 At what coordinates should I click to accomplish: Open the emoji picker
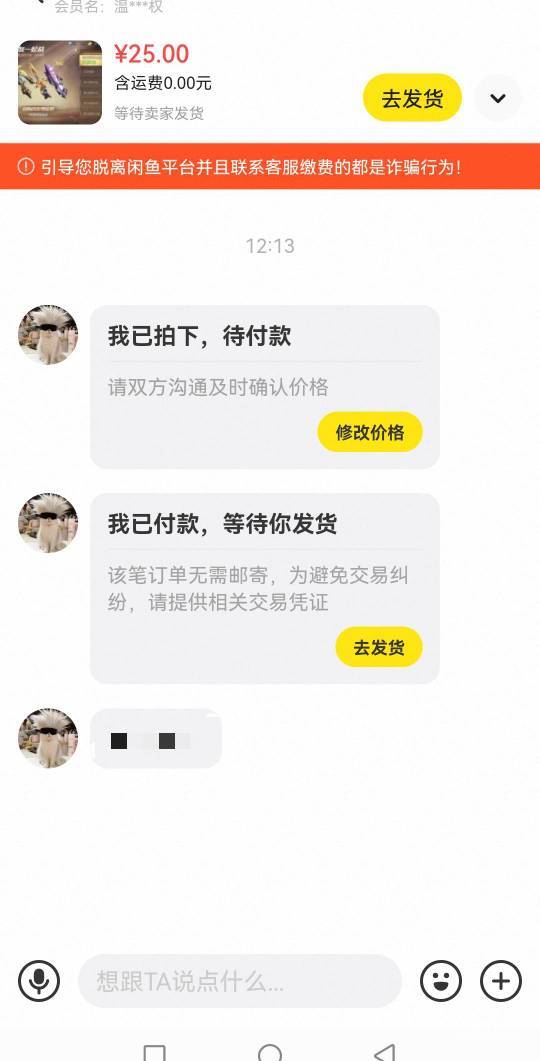pos(441,981)
